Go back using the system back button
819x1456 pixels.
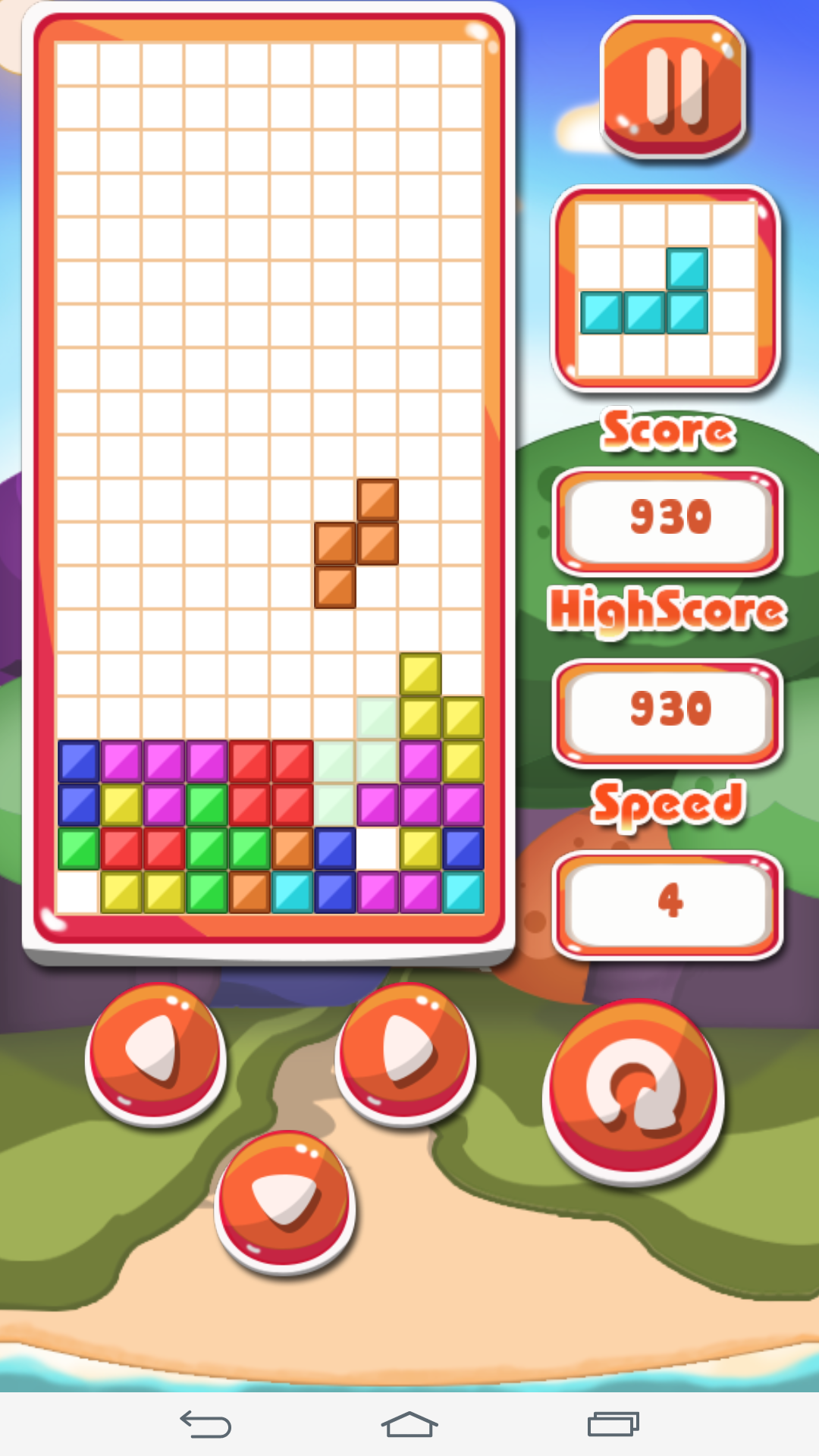[x=205, y=1424]
